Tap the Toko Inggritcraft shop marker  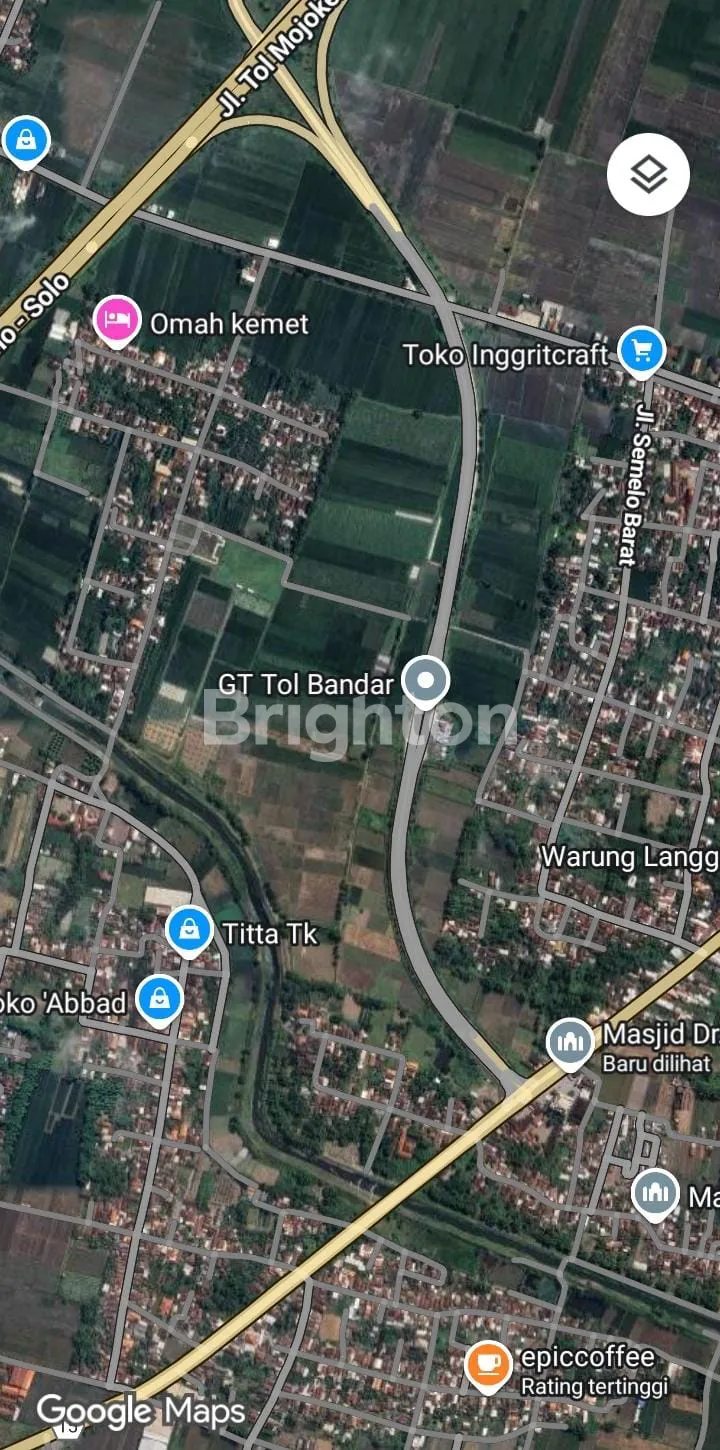coord(640,352)
